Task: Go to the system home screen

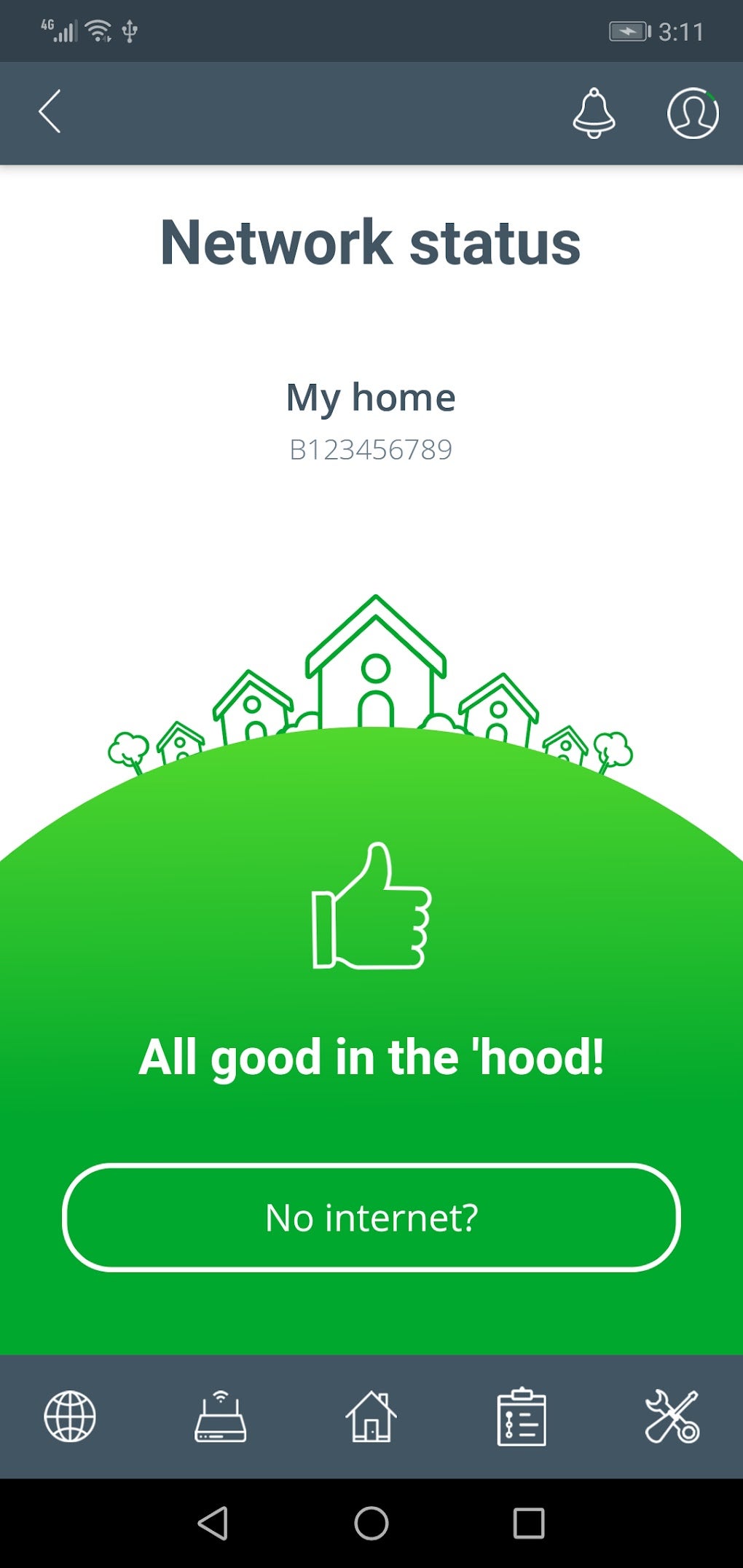Action: click(371, 1523)
